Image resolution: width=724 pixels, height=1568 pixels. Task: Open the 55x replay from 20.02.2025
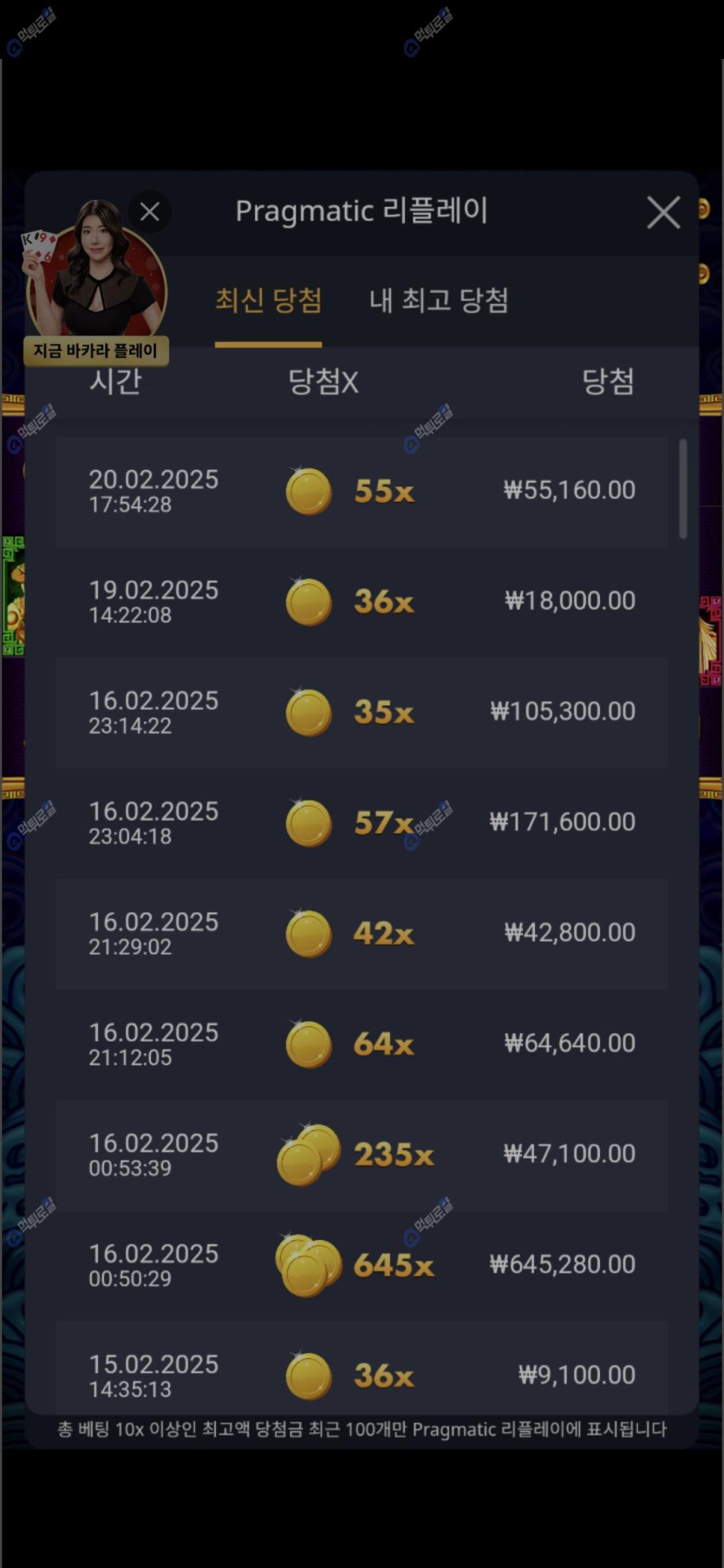(x=362, y=491)
